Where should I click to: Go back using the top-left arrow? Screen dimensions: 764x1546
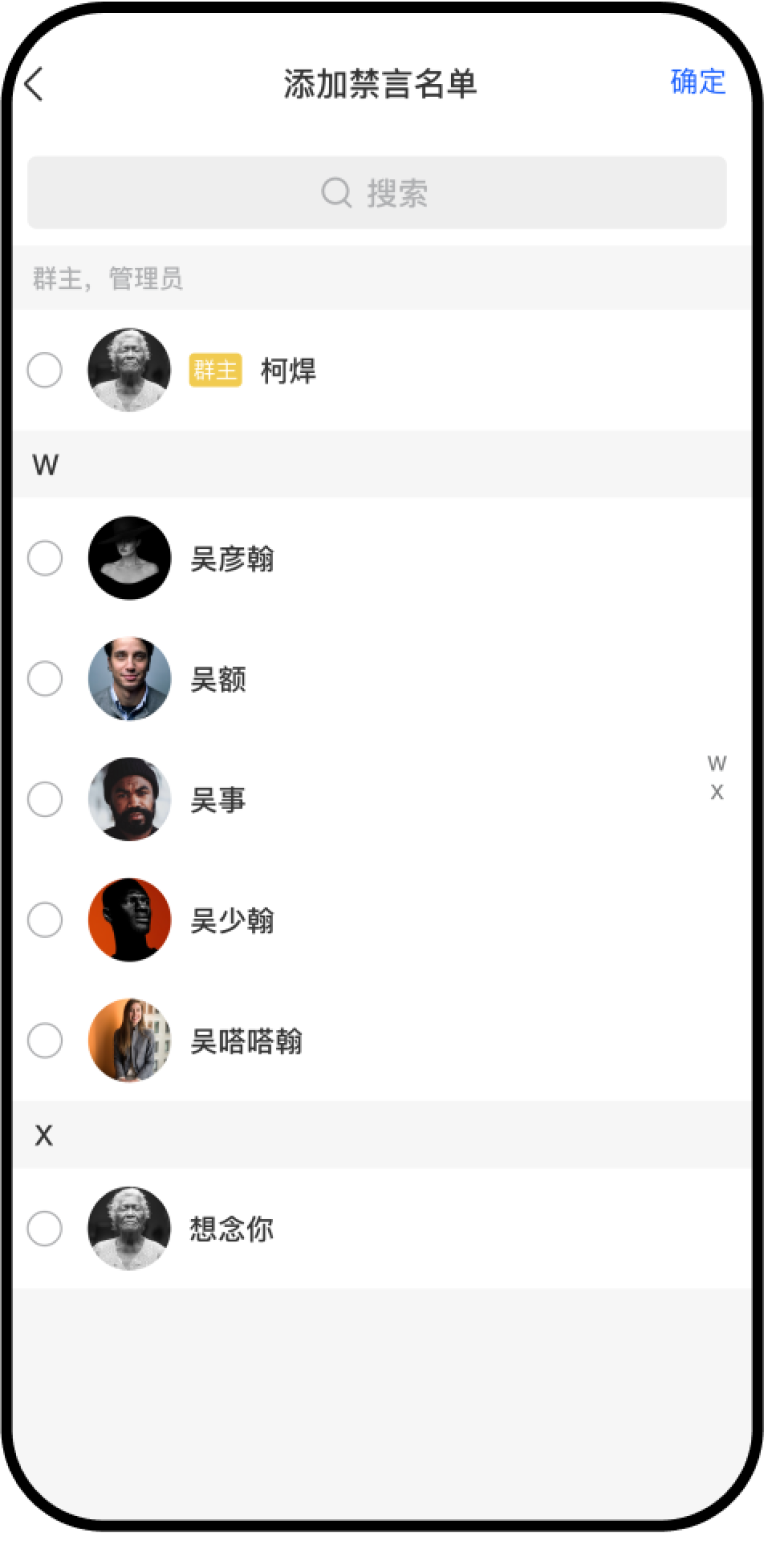[34, 84]
